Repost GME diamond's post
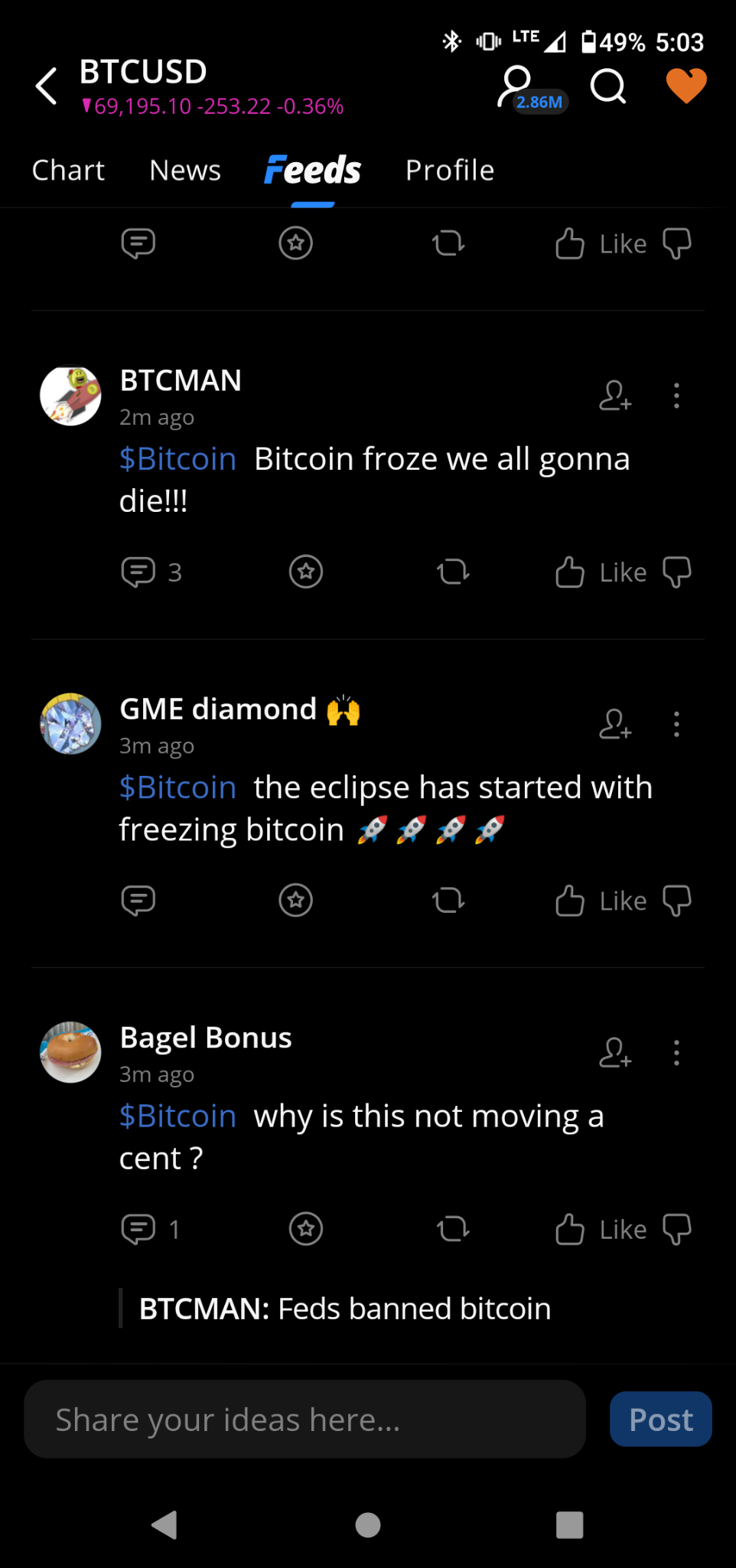 448,900
